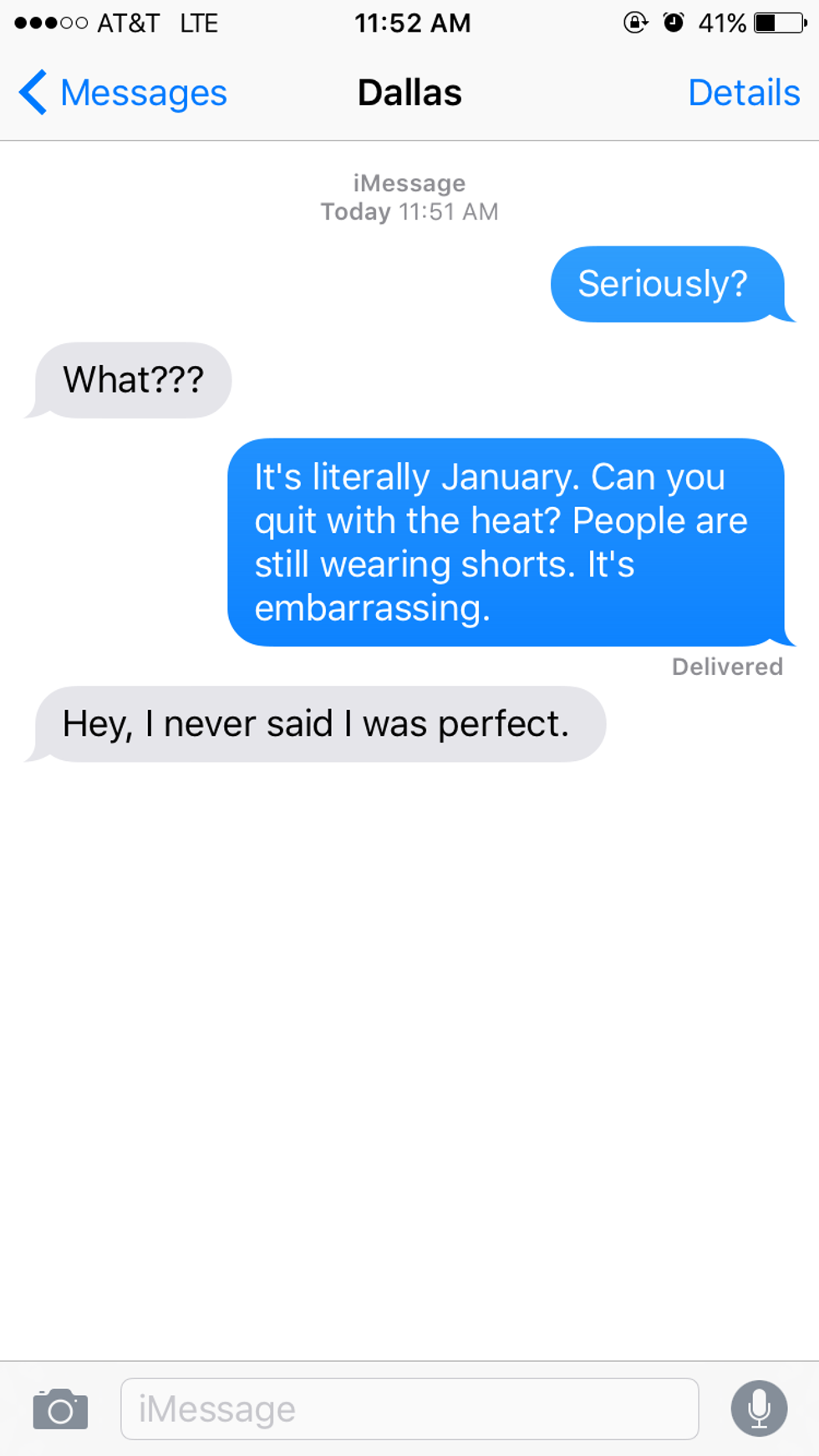
Task: Go back to the Messages list
Action: point(122,93)
